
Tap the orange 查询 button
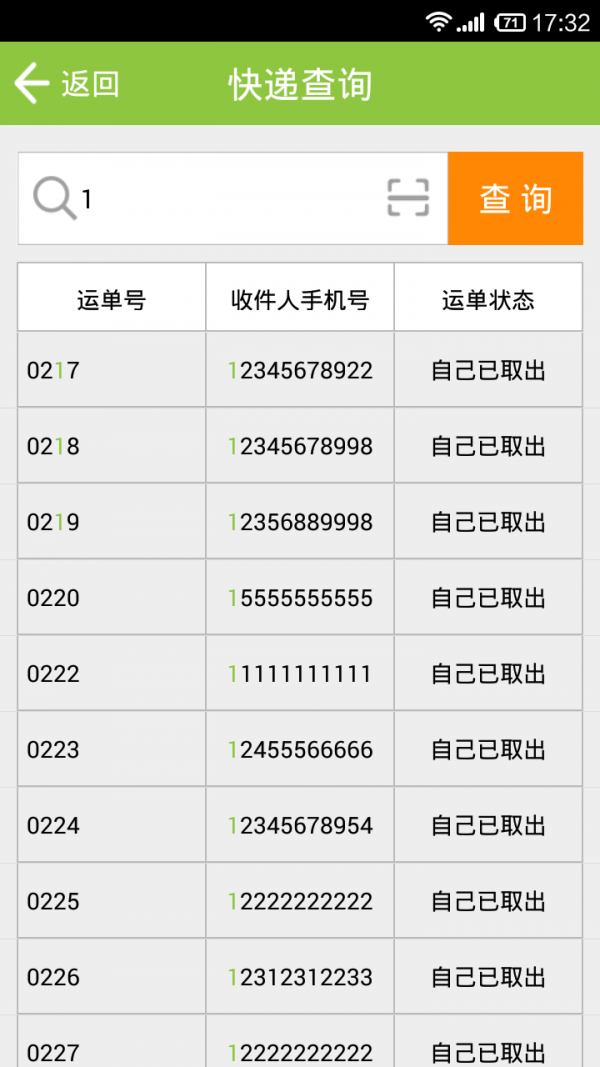(515, 198)
